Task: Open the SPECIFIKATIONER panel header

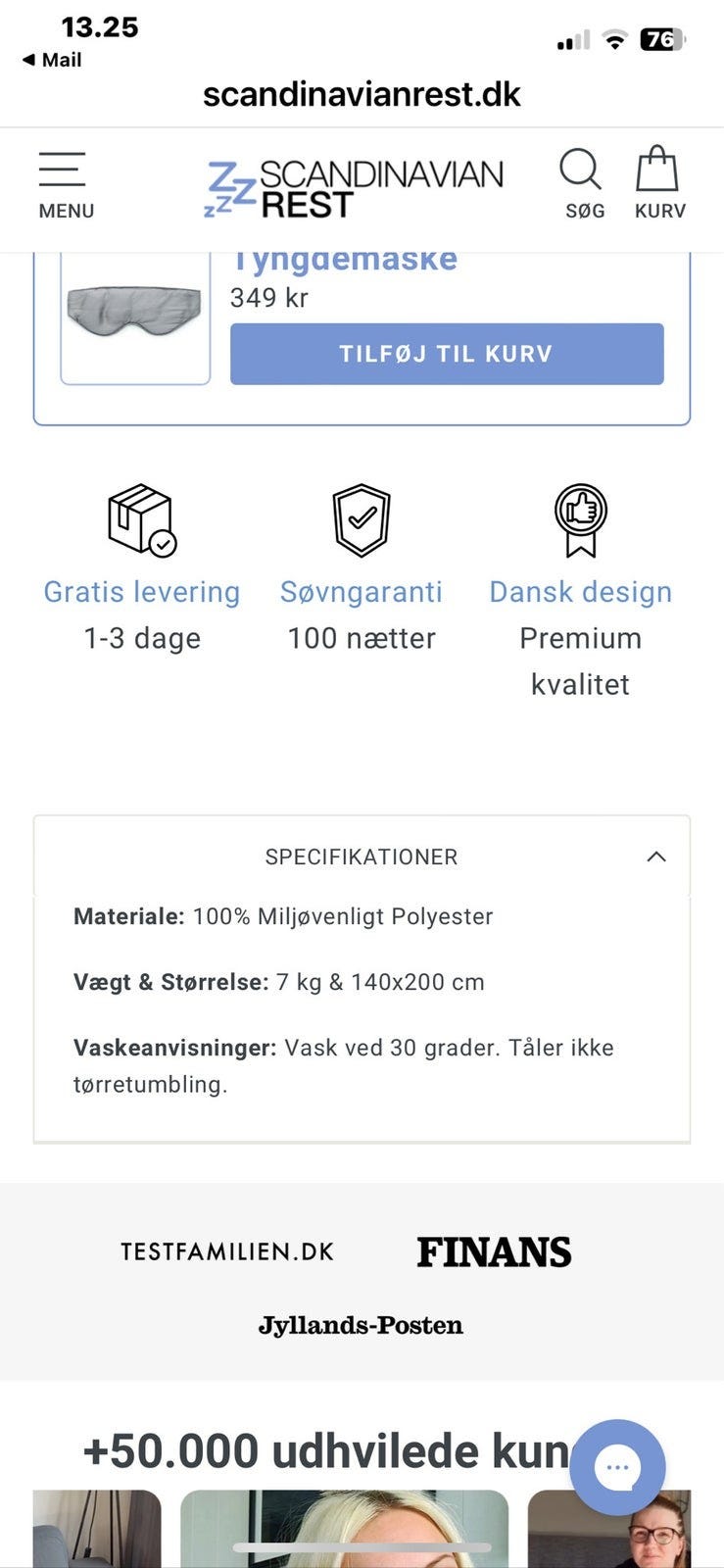Action: 361,857
